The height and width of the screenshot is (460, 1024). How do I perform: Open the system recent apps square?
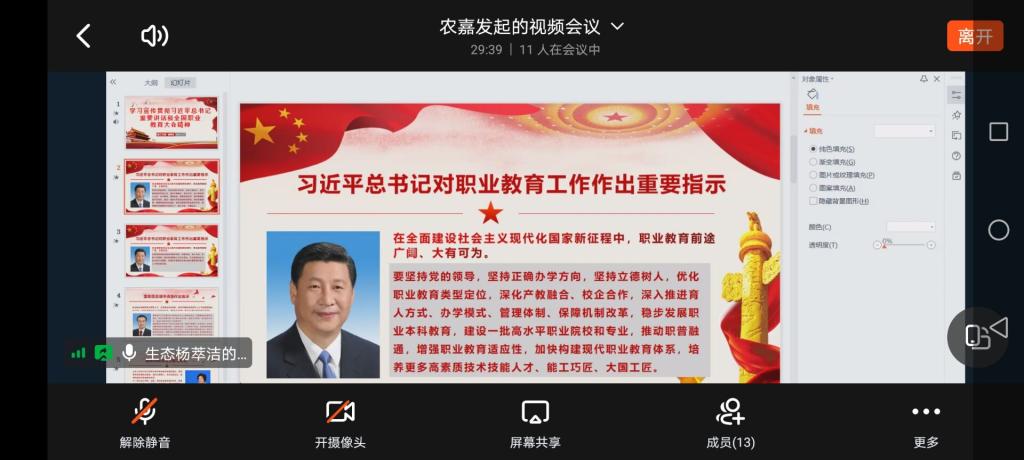[x=998, y=132]
